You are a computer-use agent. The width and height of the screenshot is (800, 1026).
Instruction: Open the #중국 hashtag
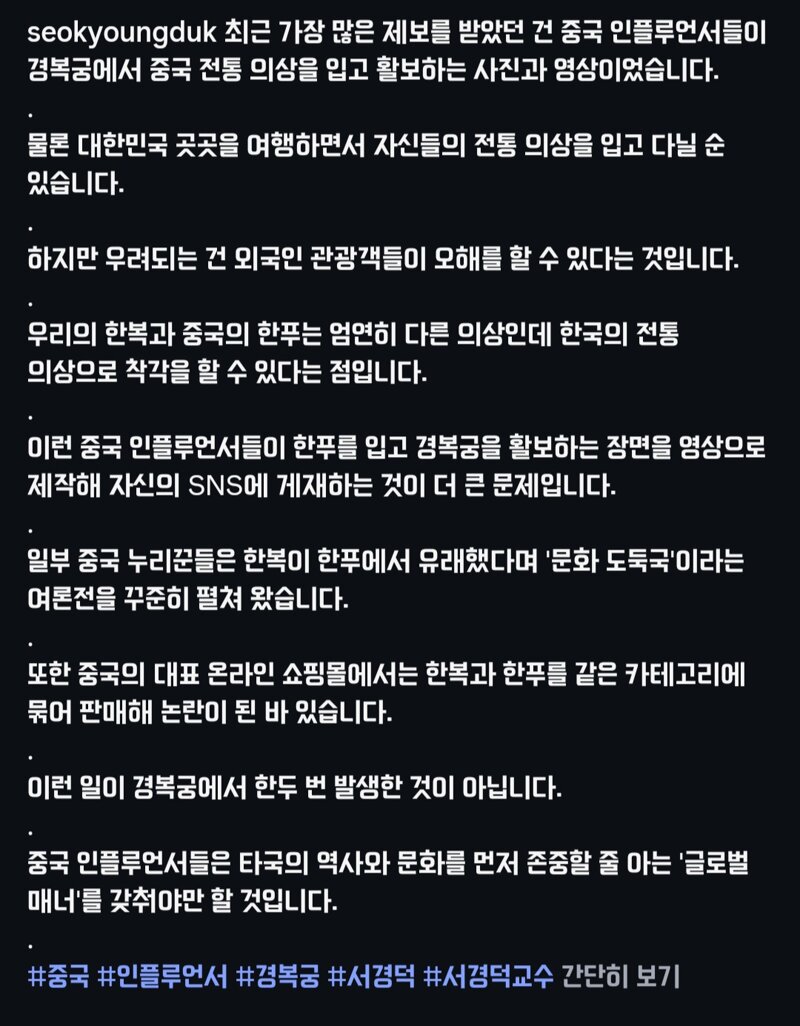58,977
